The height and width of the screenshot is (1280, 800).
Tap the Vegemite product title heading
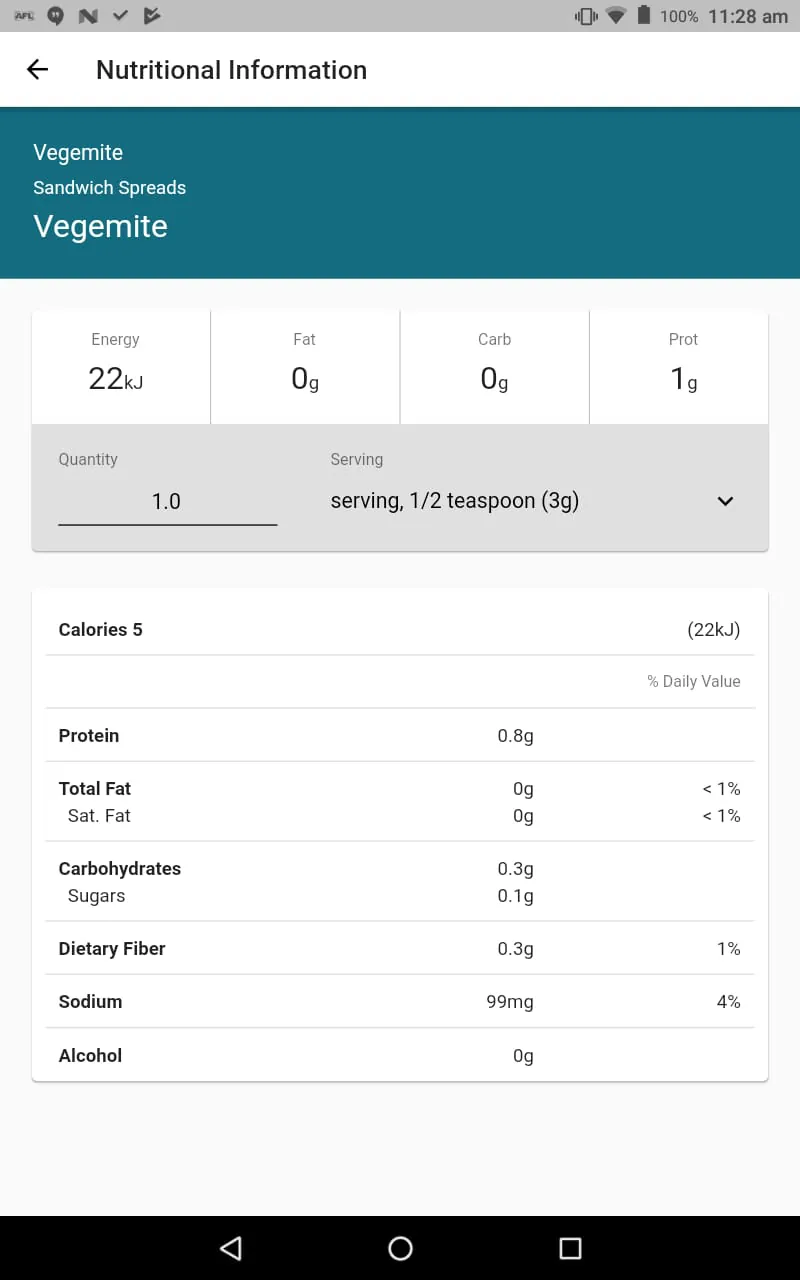100,227
